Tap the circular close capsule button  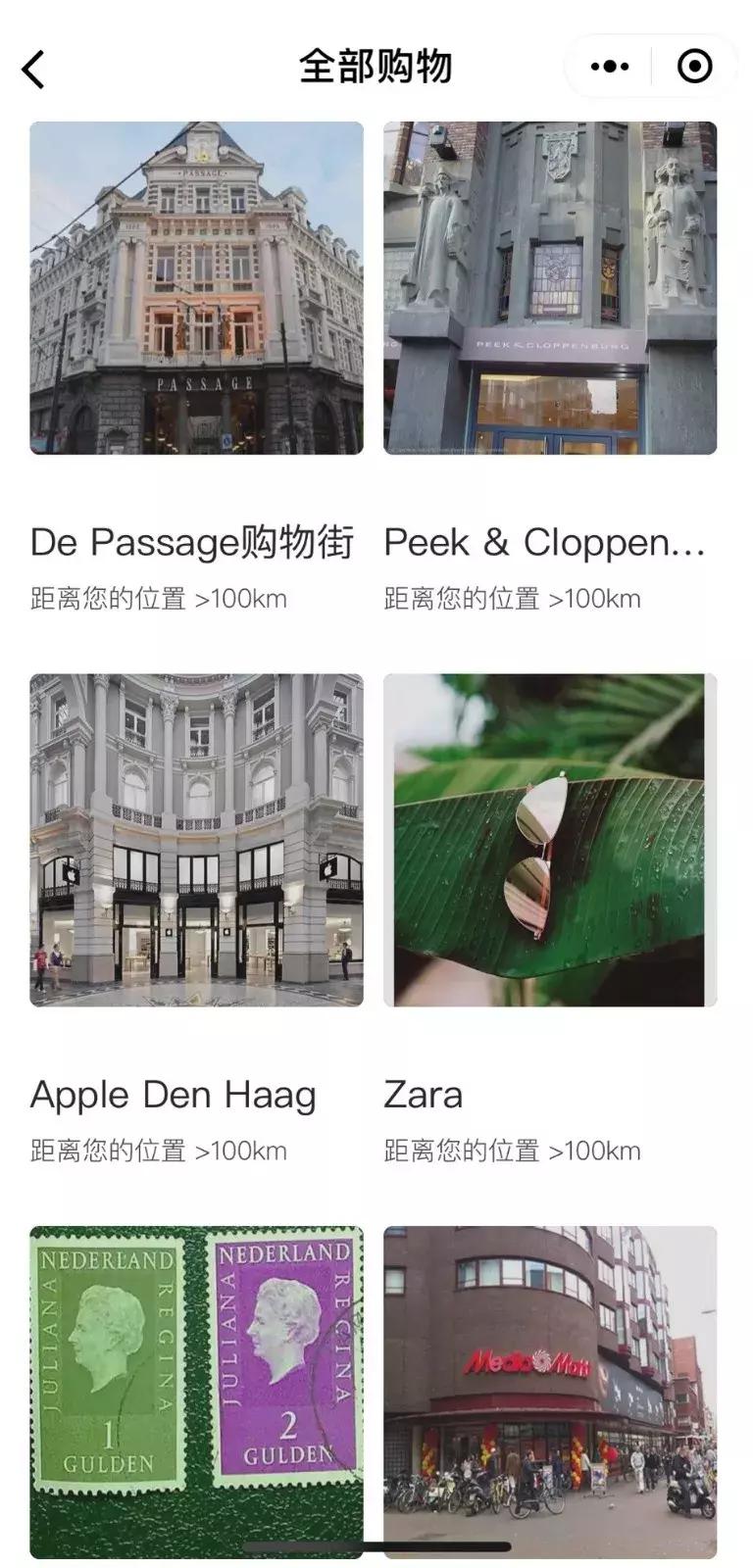point(693,66)
